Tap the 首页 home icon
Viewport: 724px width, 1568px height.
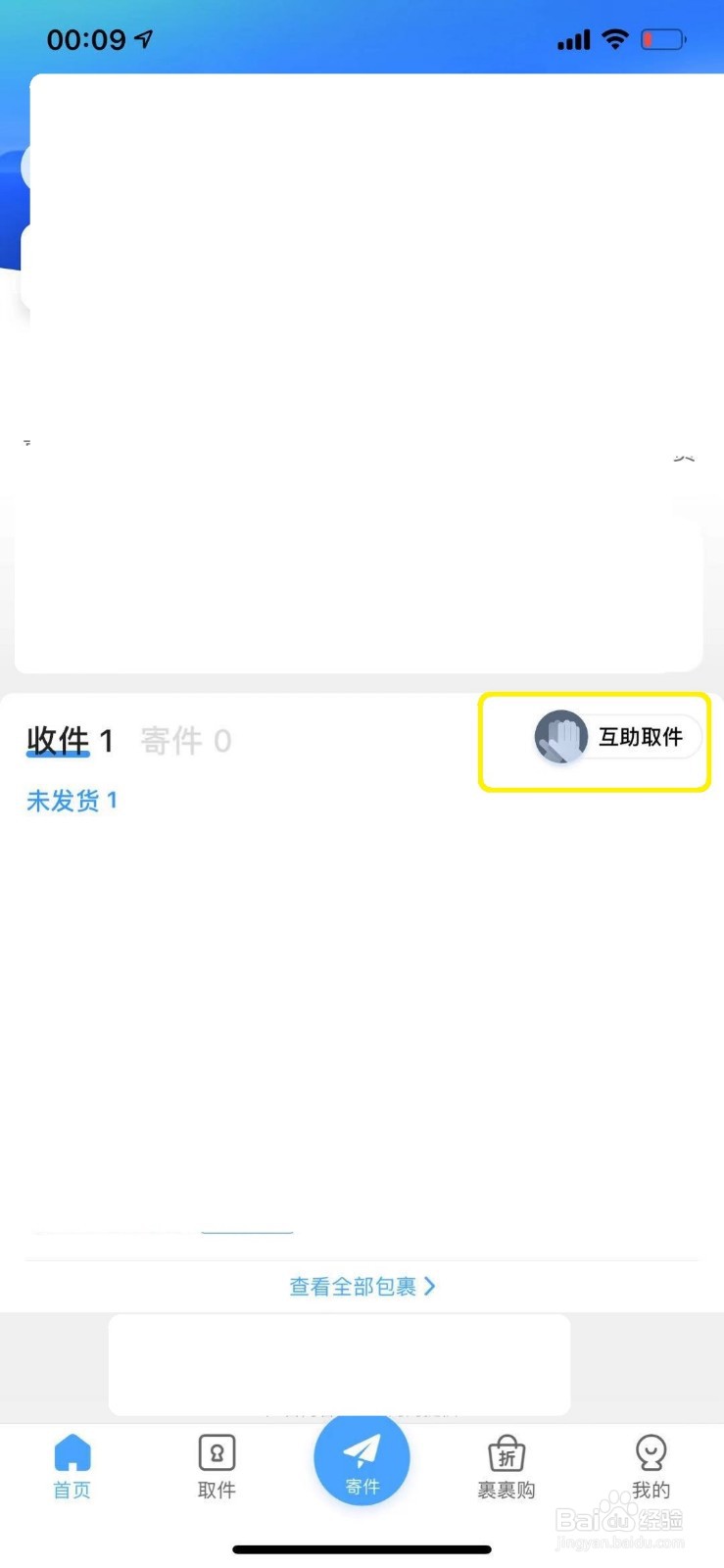click(71, 1453)
